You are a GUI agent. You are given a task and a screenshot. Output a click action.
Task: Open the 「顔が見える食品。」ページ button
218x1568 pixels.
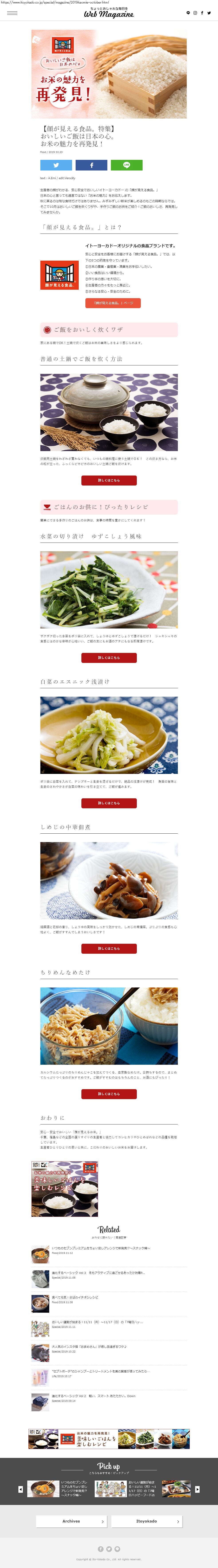click(x=113, y=303)
